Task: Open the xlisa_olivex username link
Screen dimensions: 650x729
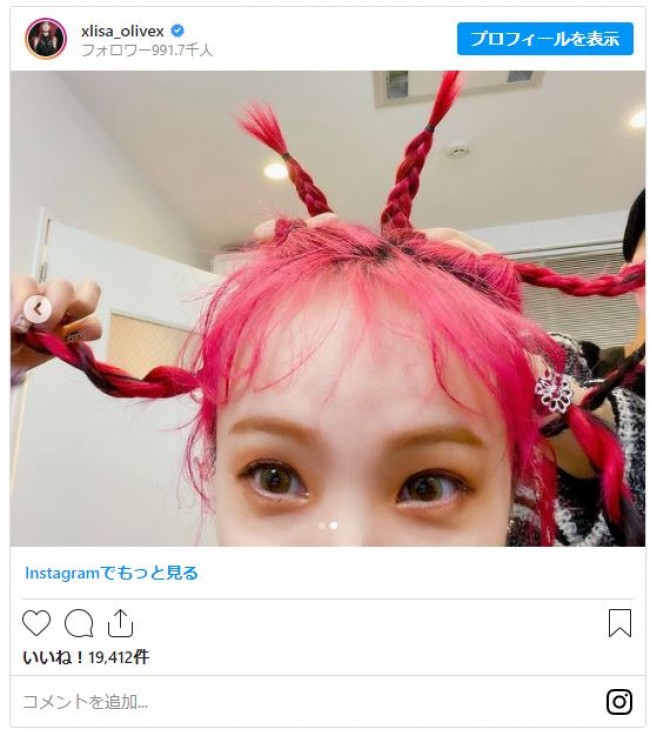Action: point(122,31)
